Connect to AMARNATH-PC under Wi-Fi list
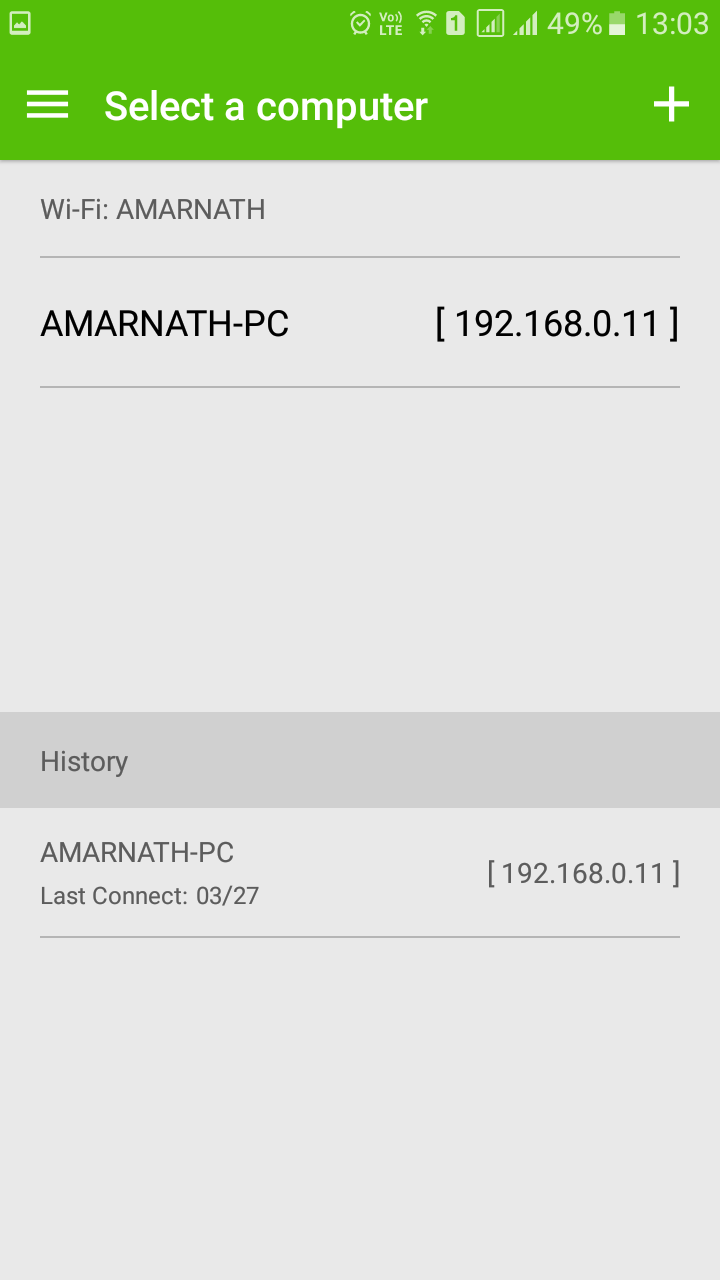720x1280 pixels. point(360,323)
